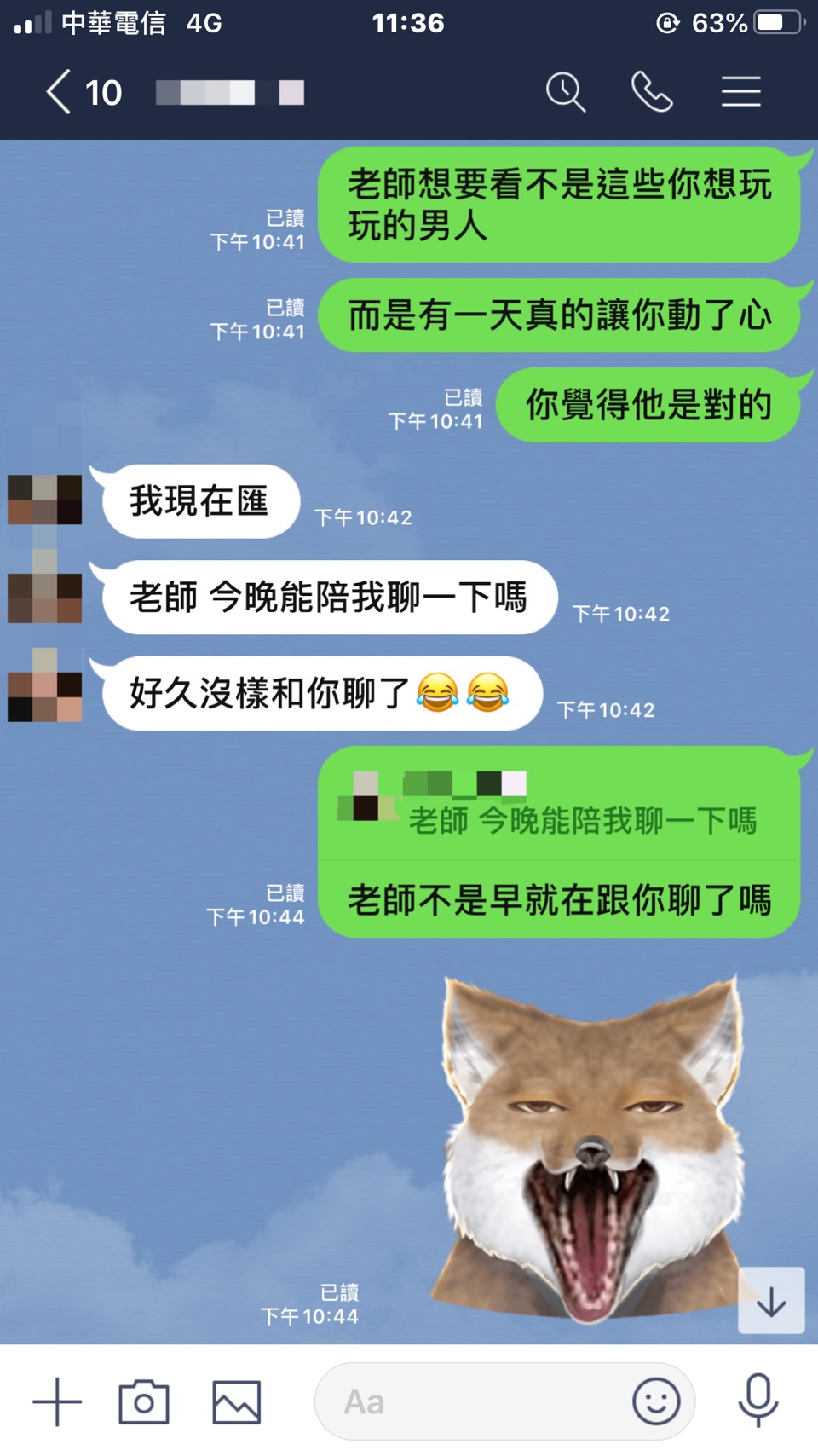Image resolution: width=818 pixels, height=1456 pixels.
Task: Go back to the chat list
Action: pos(58,92)
